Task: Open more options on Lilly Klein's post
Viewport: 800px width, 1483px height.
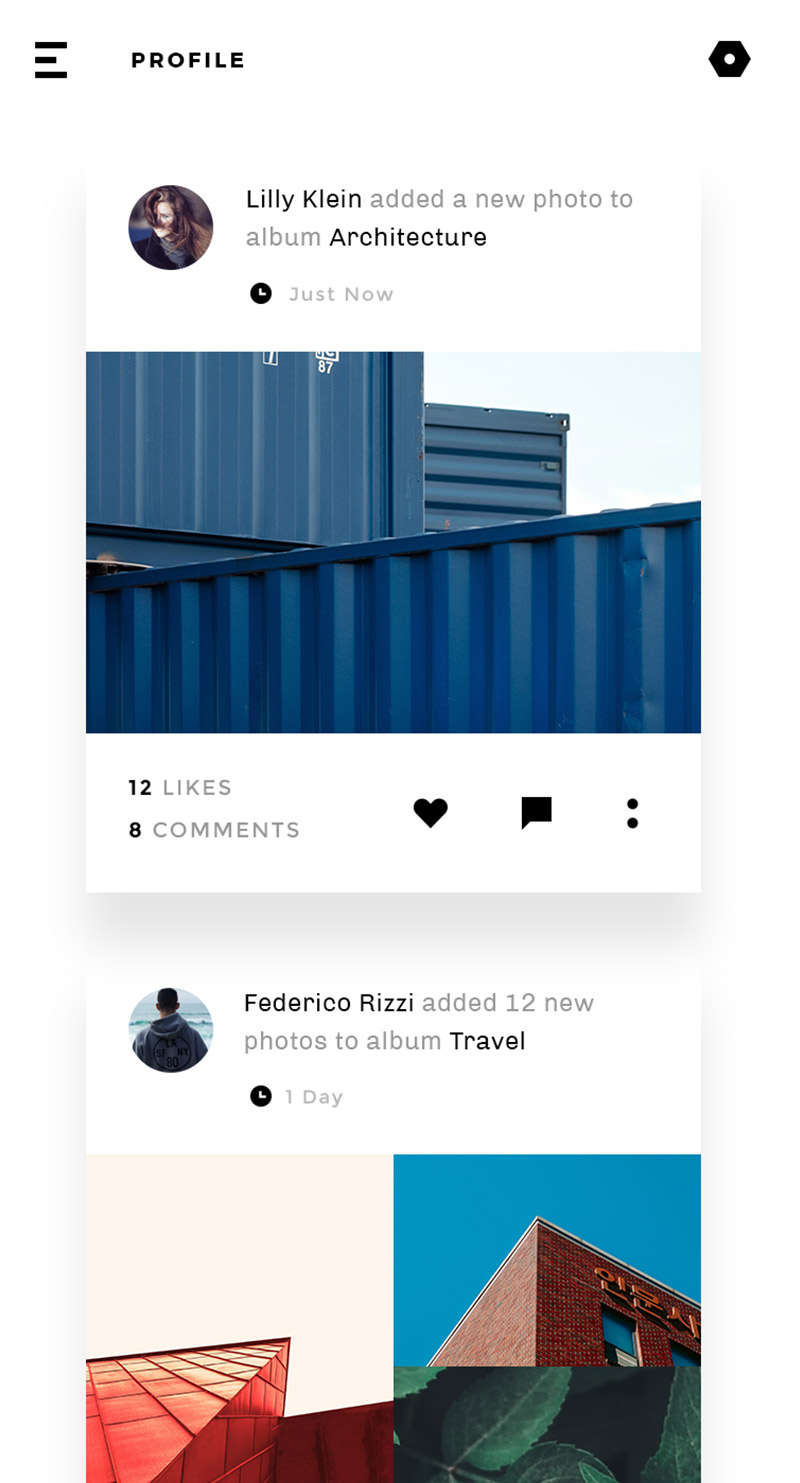Action: pyautogui.click(x=632, y=813)
